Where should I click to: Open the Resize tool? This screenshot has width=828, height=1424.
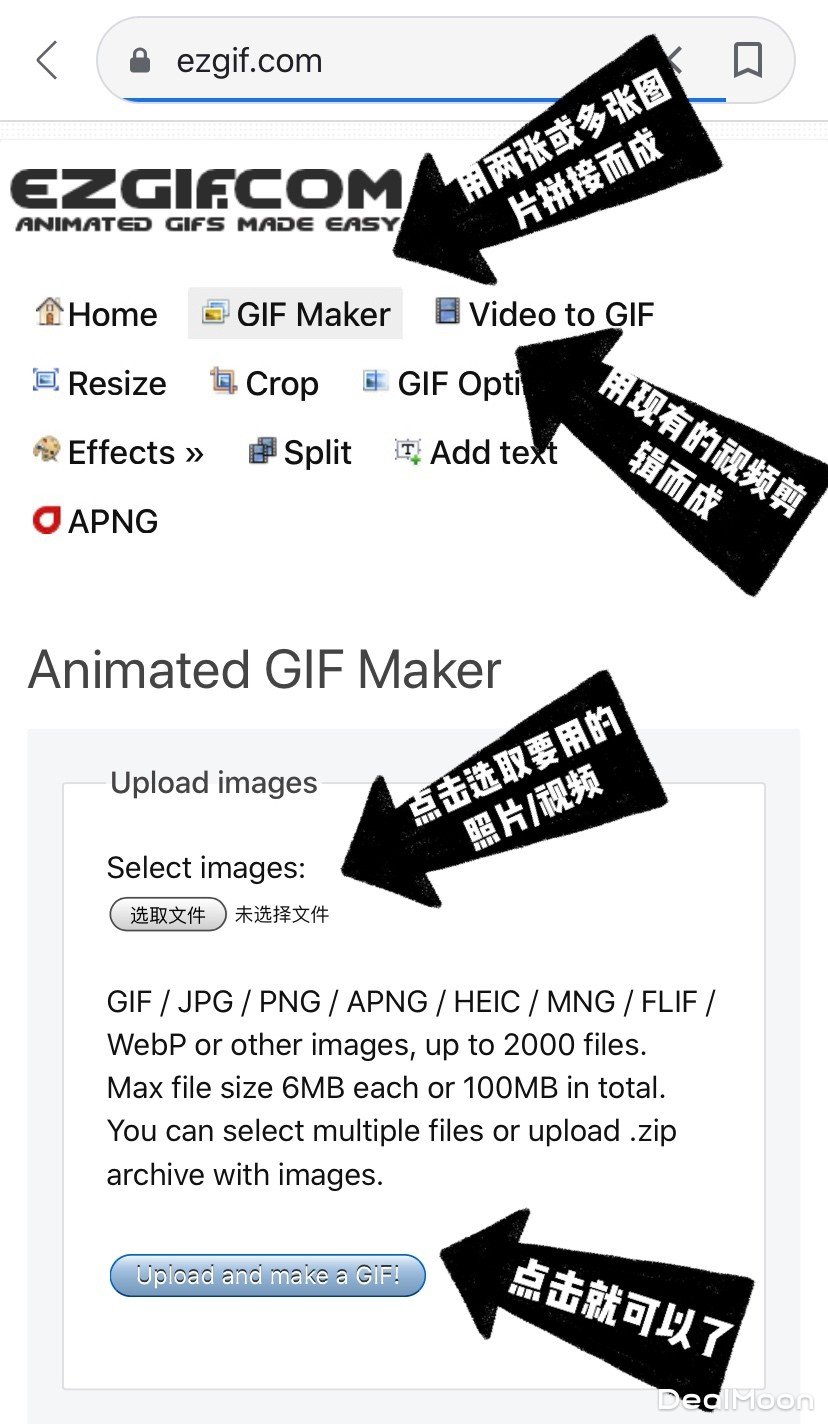pyautogui.click(x=100, y=383)
